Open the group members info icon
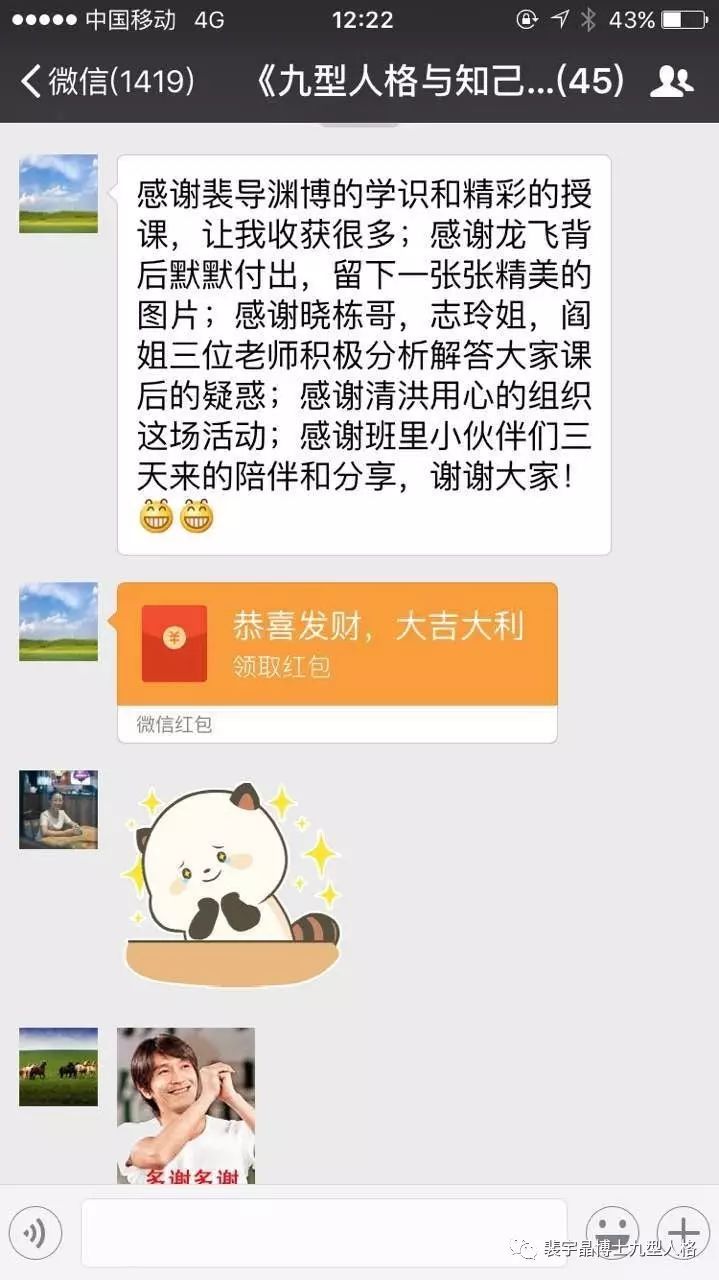Screen dimensions: 719x1280 (x=671, y=81)
